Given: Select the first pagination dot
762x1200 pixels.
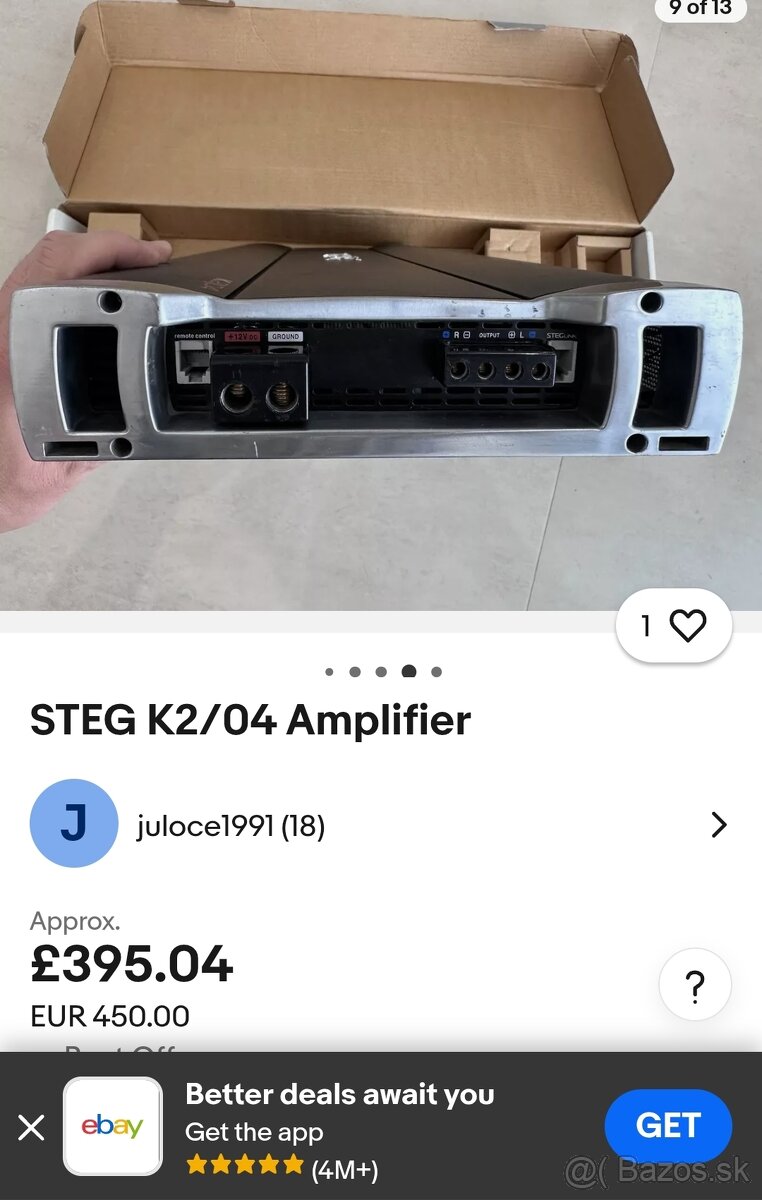Looking at the screenshot, I should click(x=327, y=672).
